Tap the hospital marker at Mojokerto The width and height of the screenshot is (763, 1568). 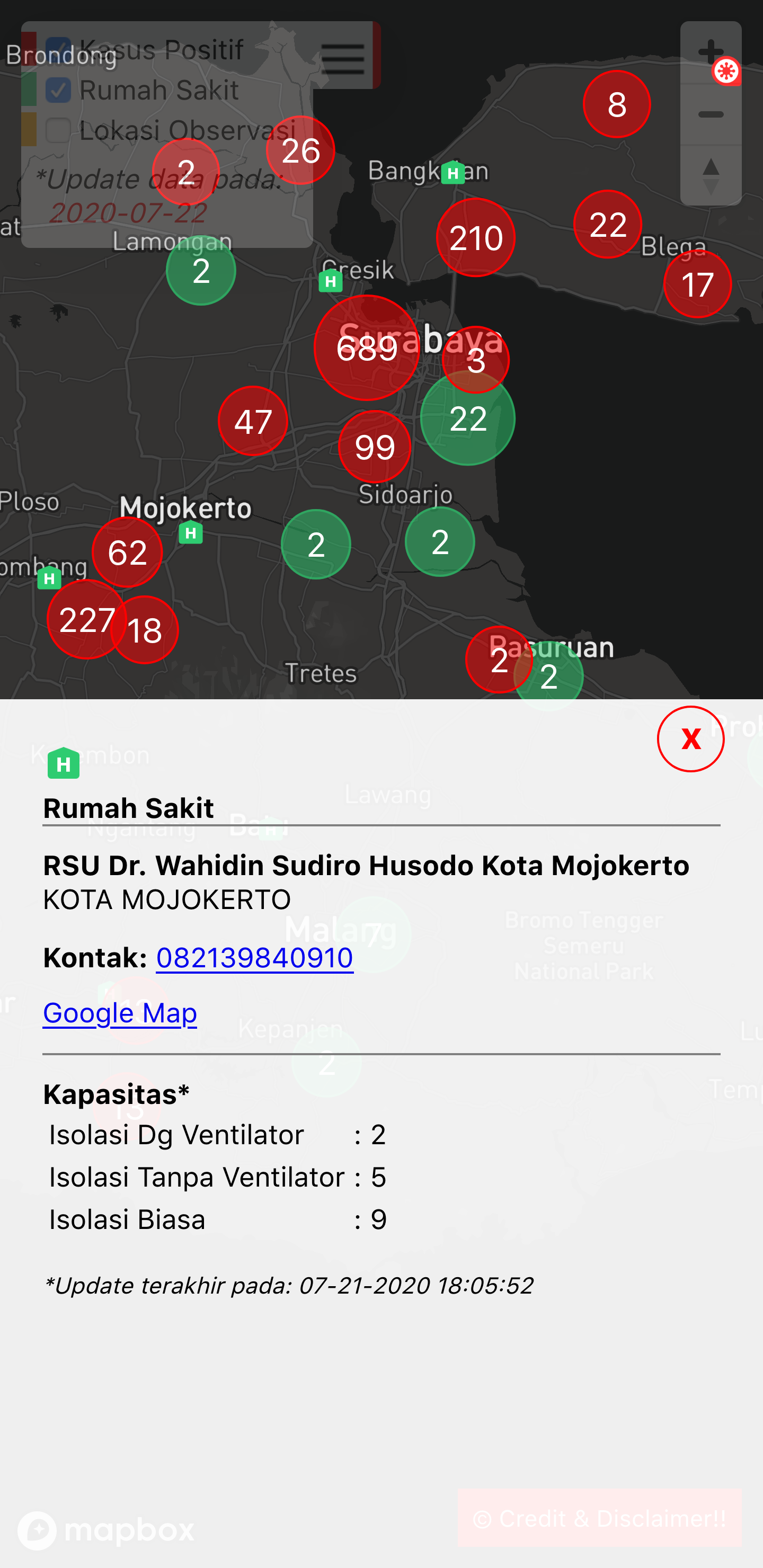point(191,532)
